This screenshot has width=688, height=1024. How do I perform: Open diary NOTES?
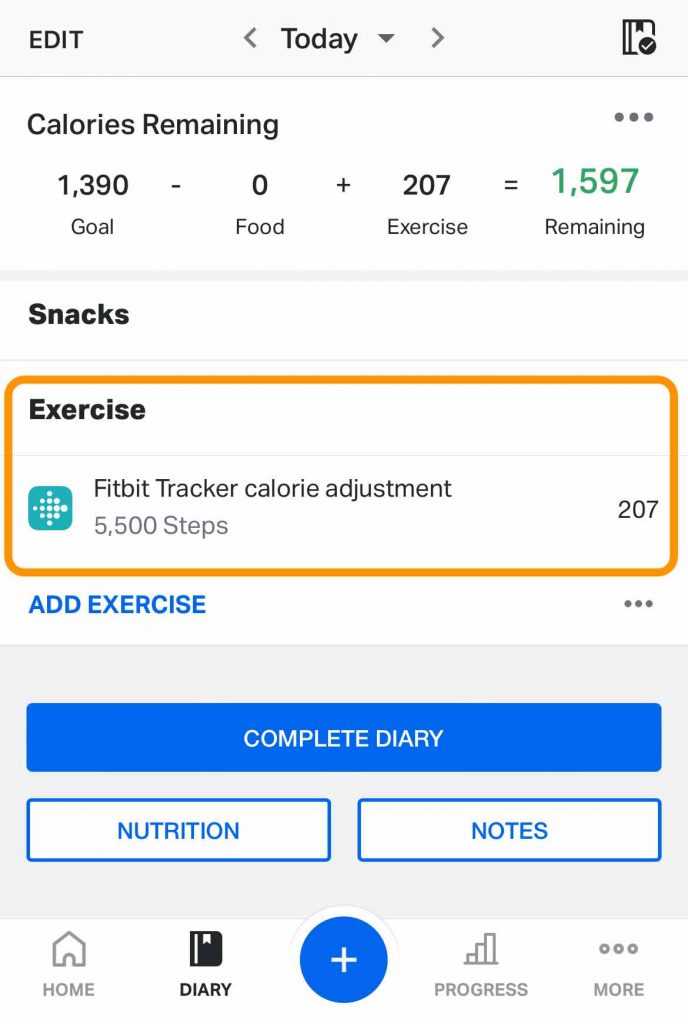[509, 830]
